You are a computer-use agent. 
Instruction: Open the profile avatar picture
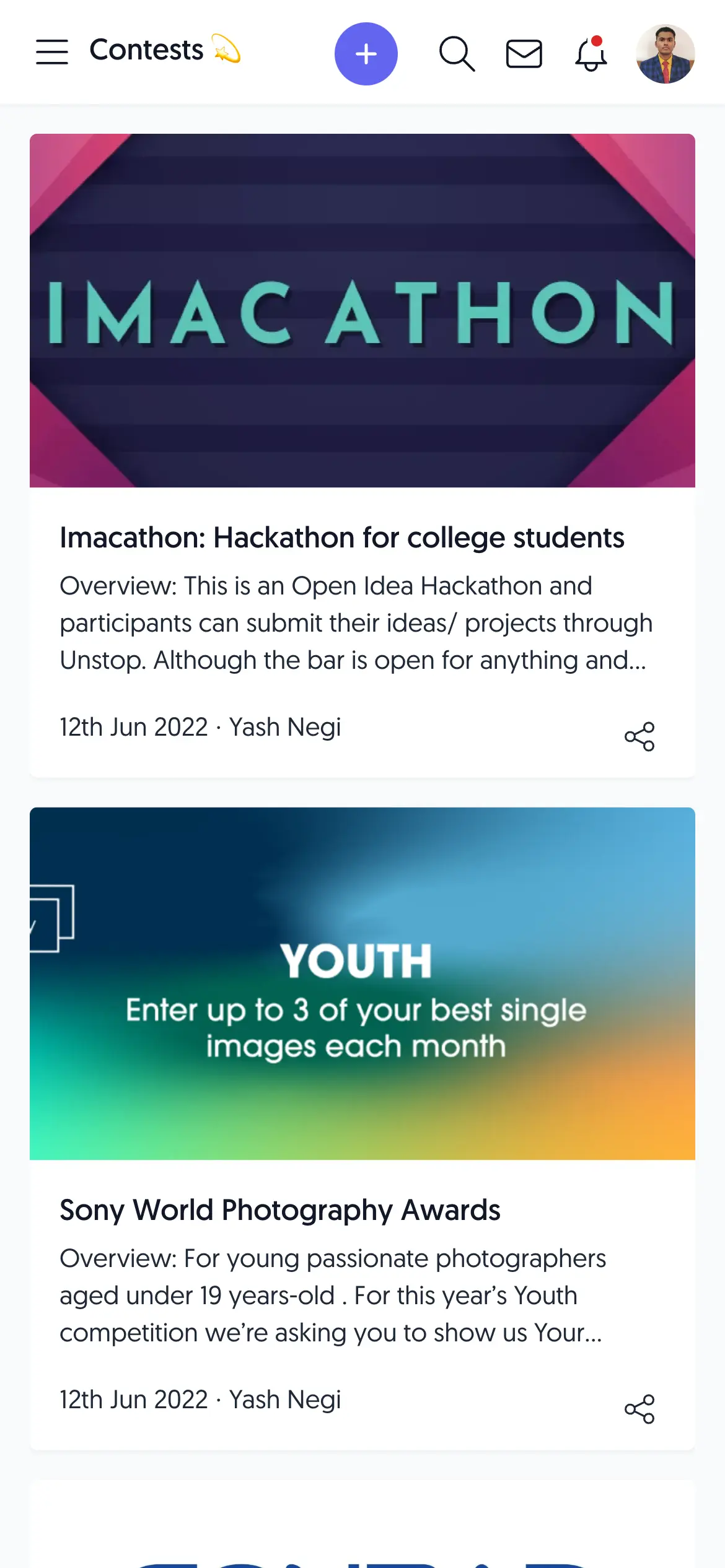pyautogui.click(x=665, y=54)
